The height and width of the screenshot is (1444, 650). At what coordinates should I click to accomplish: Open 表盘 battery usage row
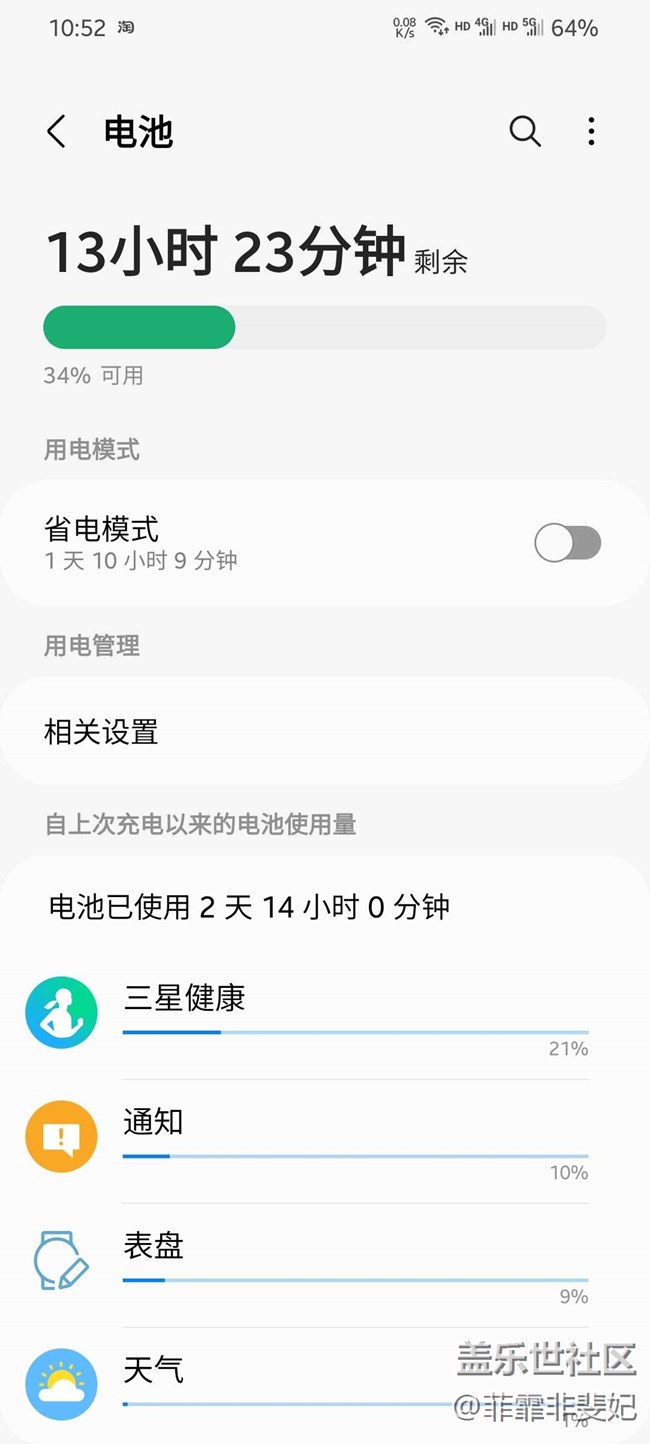pyautogui.click(x=324, y=1263)
